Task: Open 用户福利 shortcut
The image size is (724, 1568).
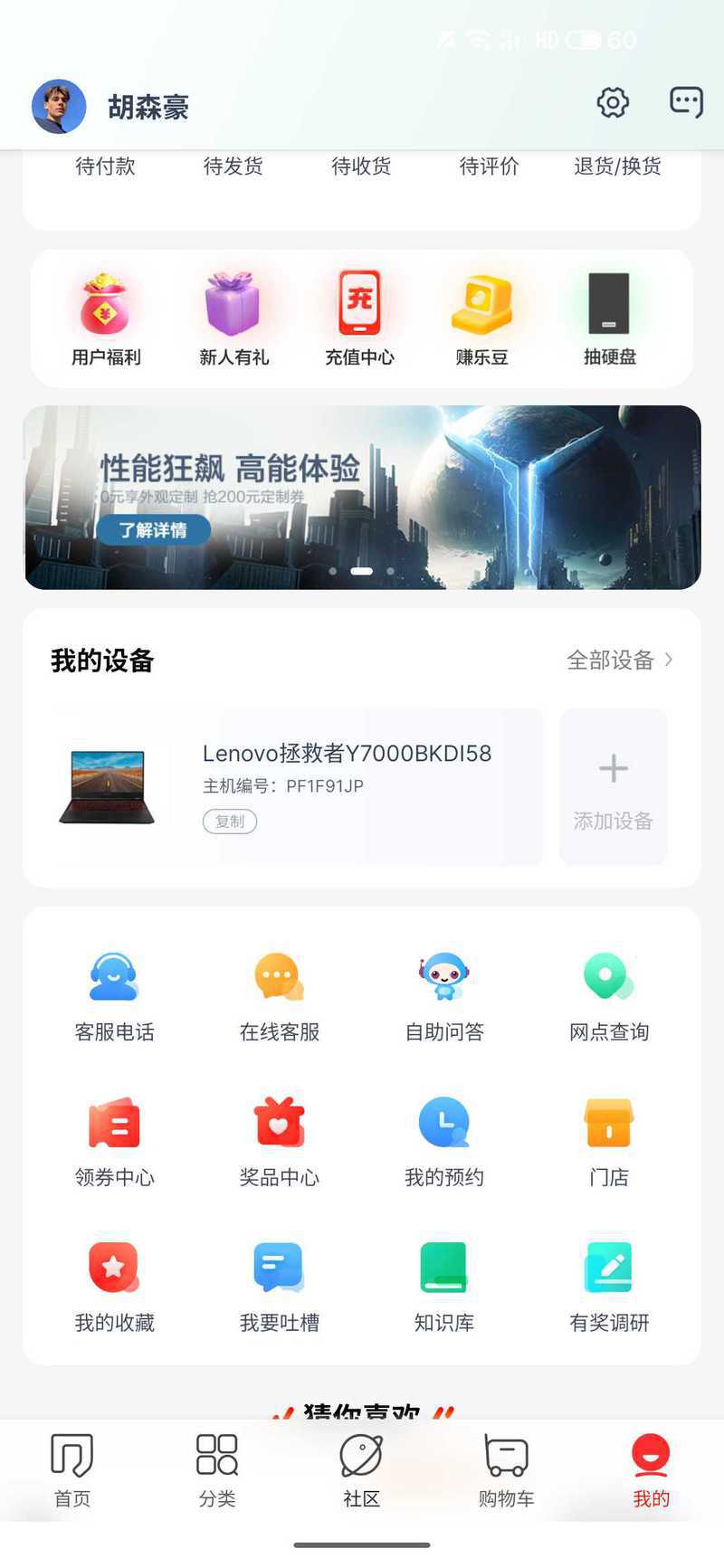Action: point(106,318)
